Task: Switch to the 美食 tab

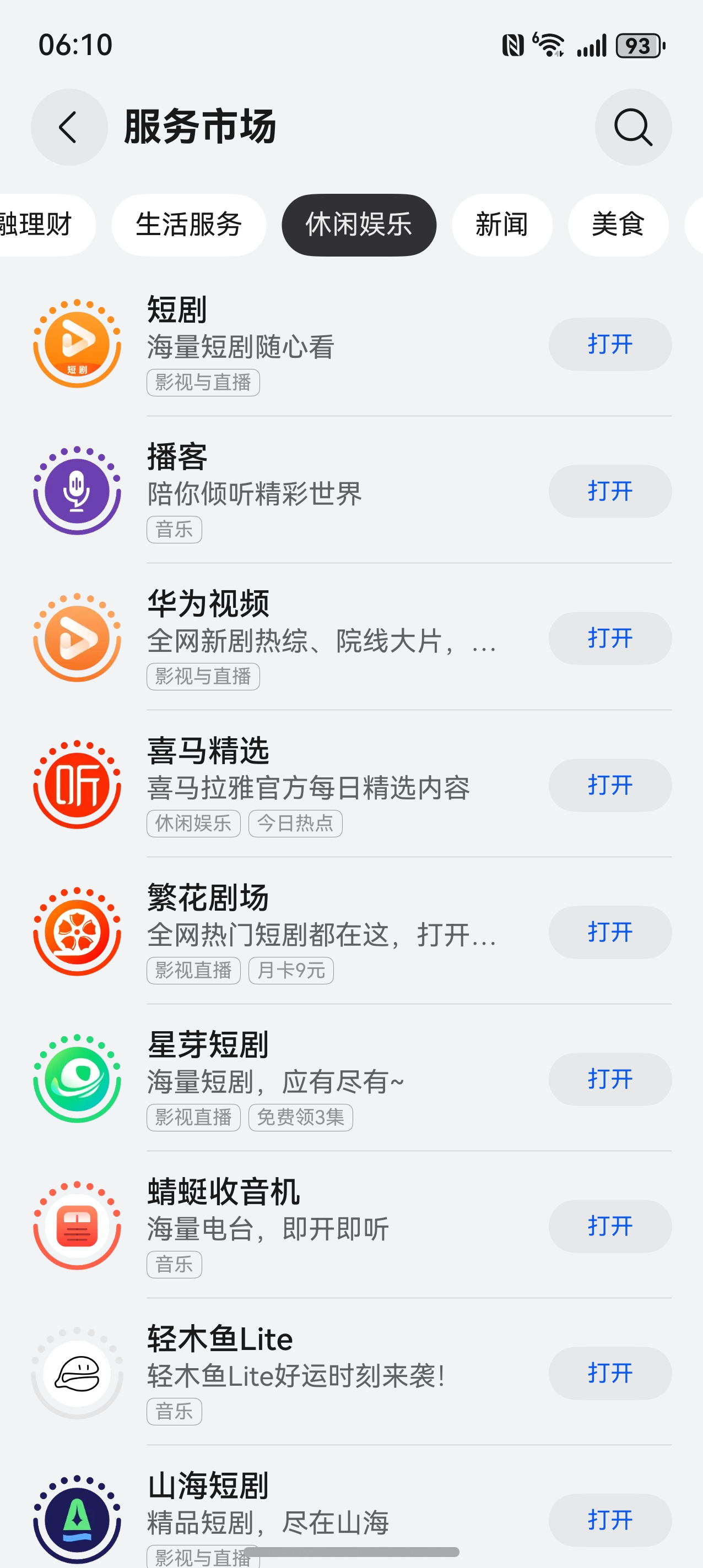Action: (x=618, y=225)
